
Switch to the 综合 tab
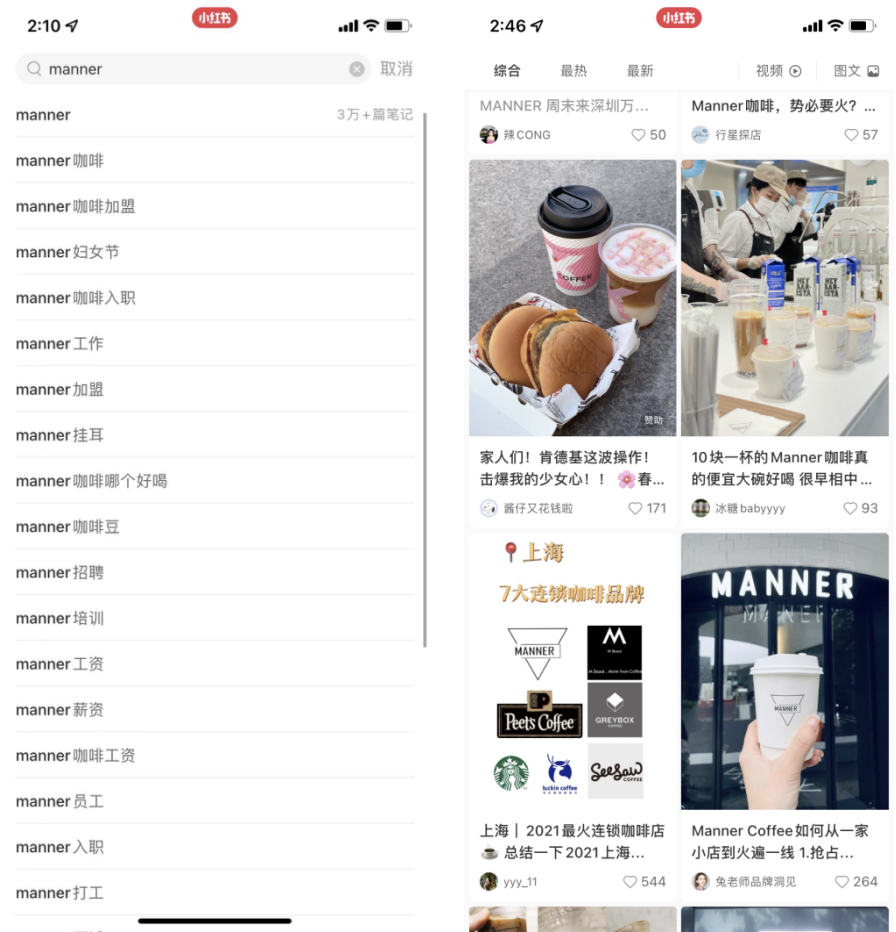pos(507,71)
